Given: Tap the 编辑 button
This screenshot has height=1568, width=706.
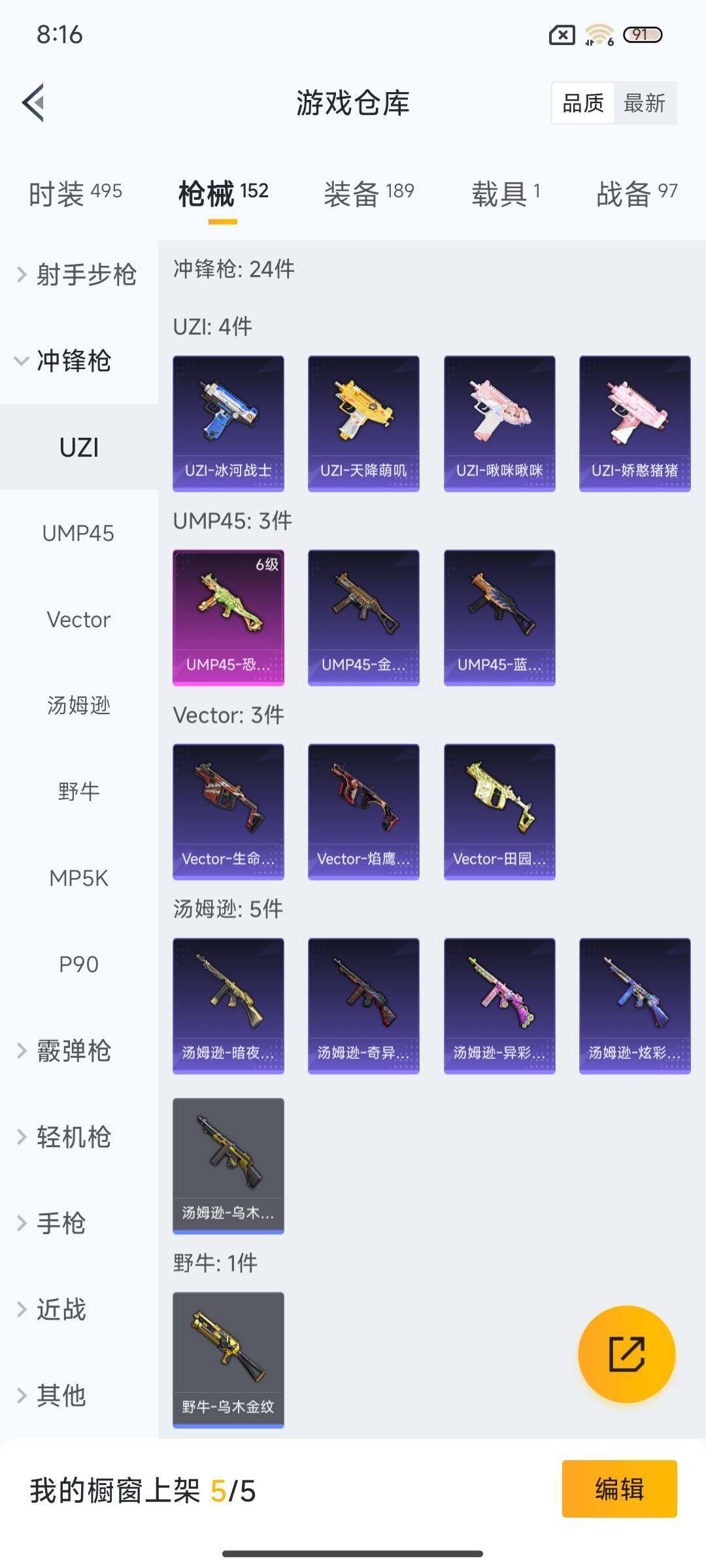Looking at the screenshot, I should (619, 1489).
